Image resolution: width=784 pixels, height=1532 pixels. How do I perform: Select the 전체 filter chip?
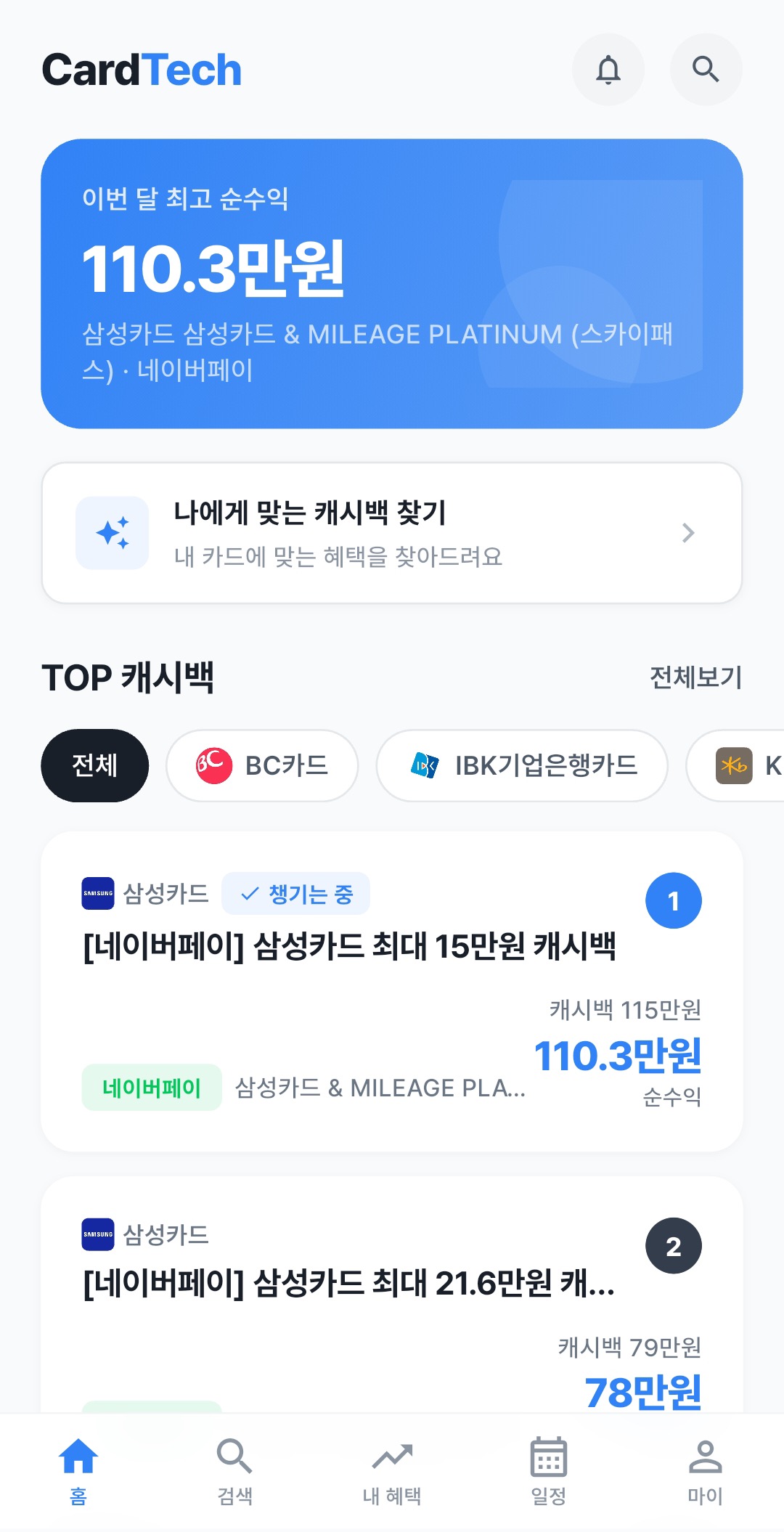[94, 765]
